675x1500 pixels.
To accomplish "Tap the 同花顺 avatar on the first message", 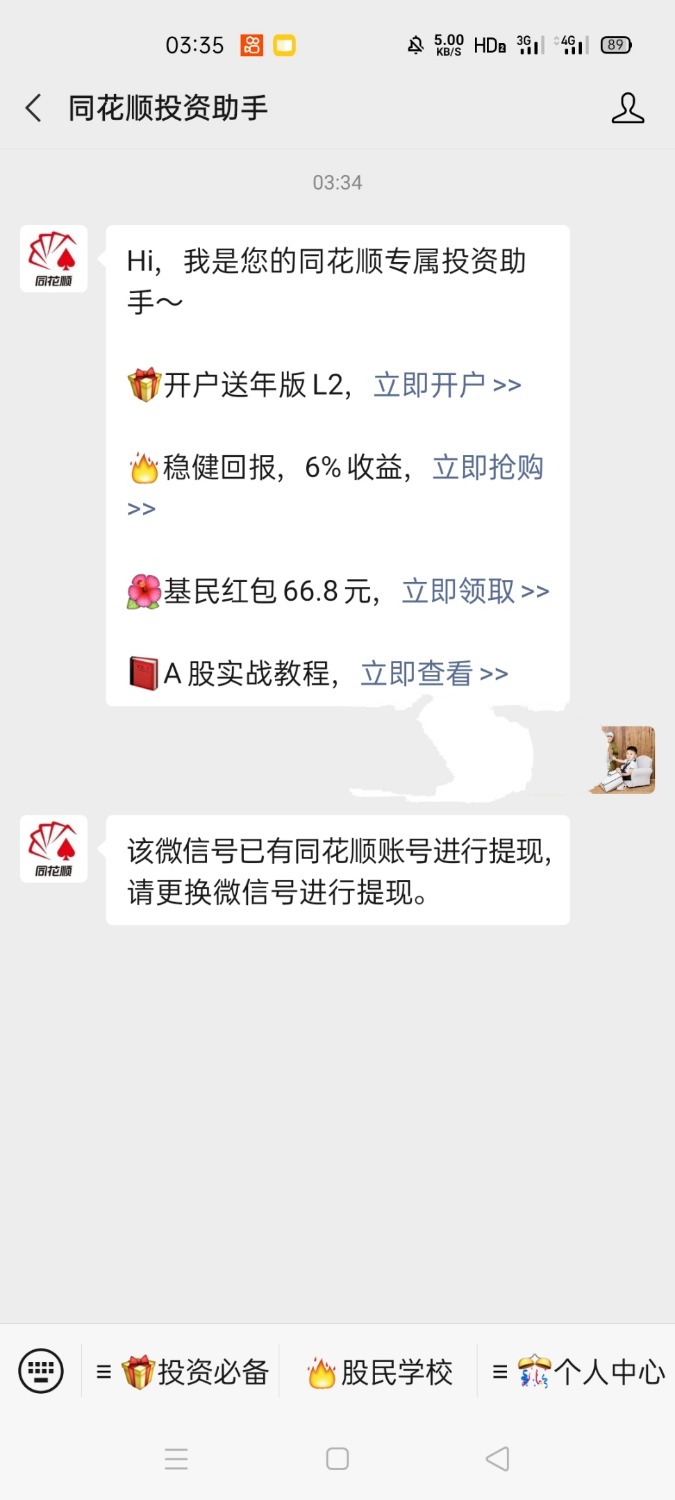I will point(54,259).
